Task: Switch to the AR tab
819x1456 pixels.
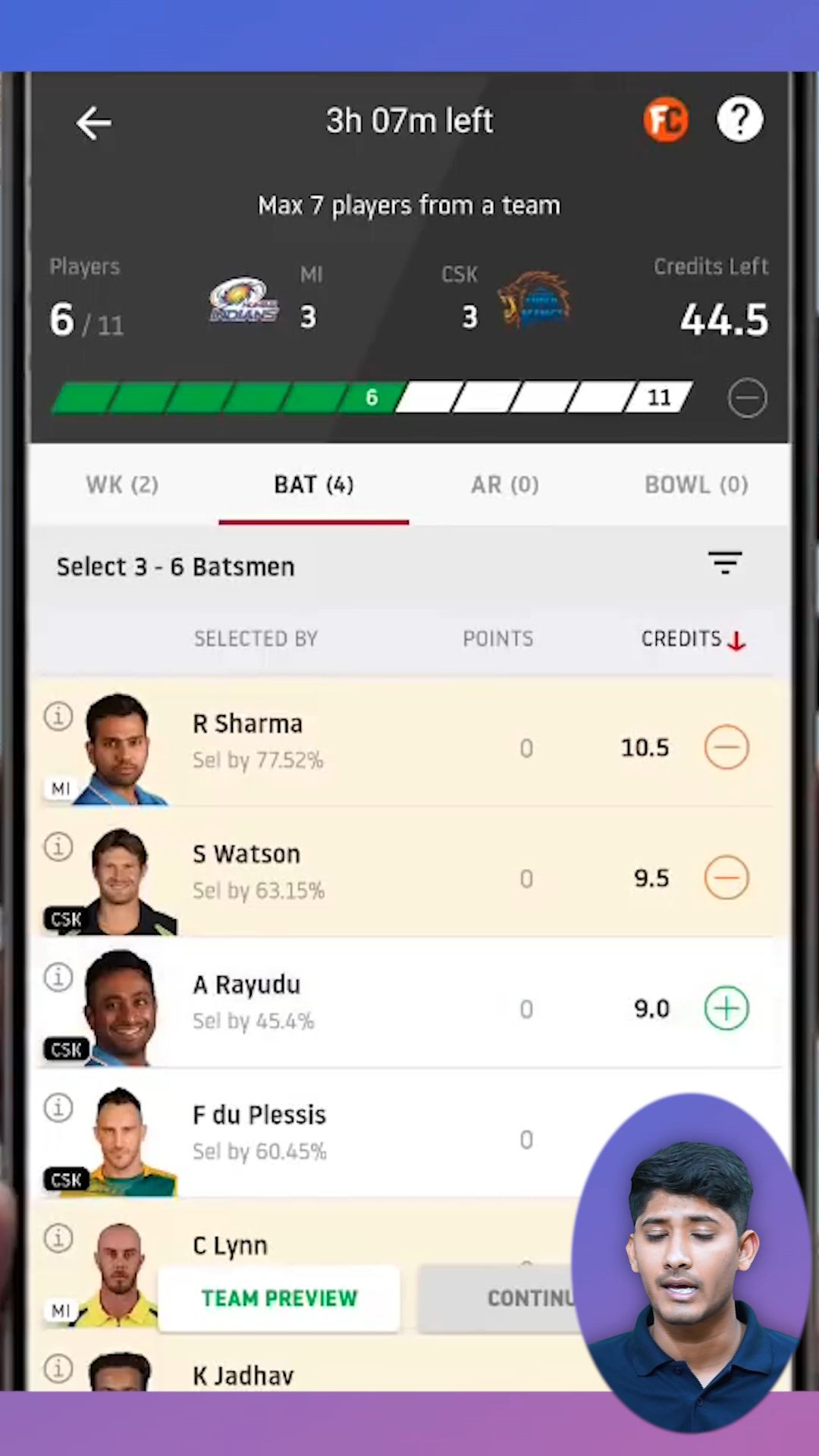Action: coord(505,485)
